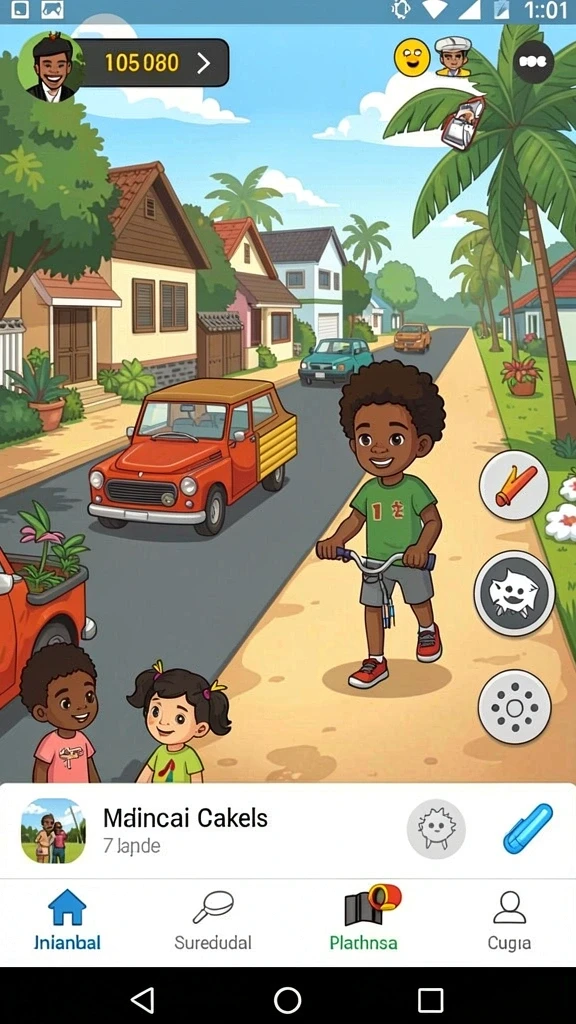Open the 105080 coin balance arrow
This screenshot has width=576, height=1024.
pos(204,63)
